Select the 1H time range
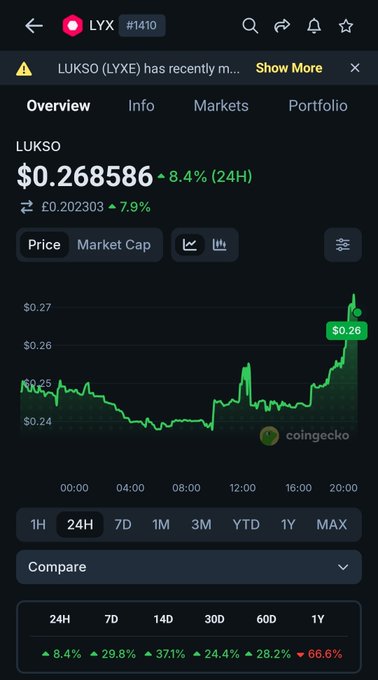Image resolution: width=378 pixels, height=680 pixels. (38, 525)
